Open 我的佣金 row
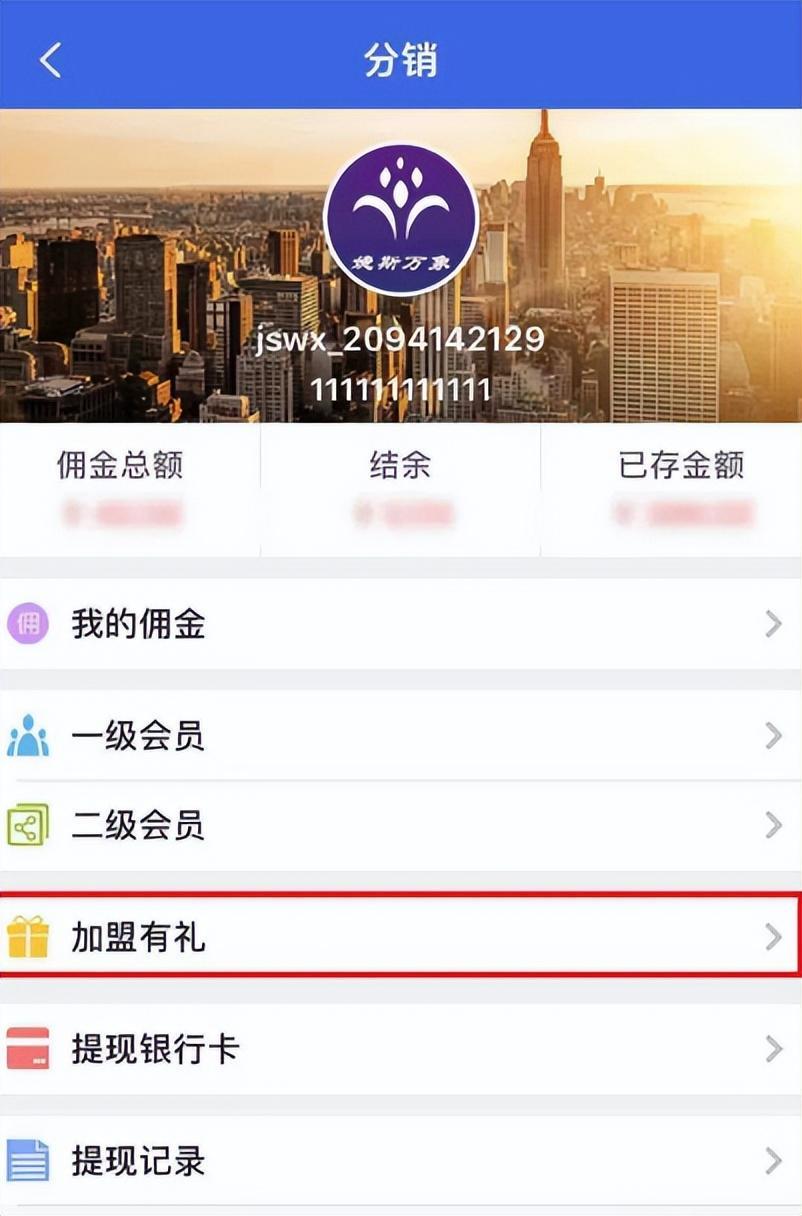Screen dimensions: 802x1216 tap(400, 625)
